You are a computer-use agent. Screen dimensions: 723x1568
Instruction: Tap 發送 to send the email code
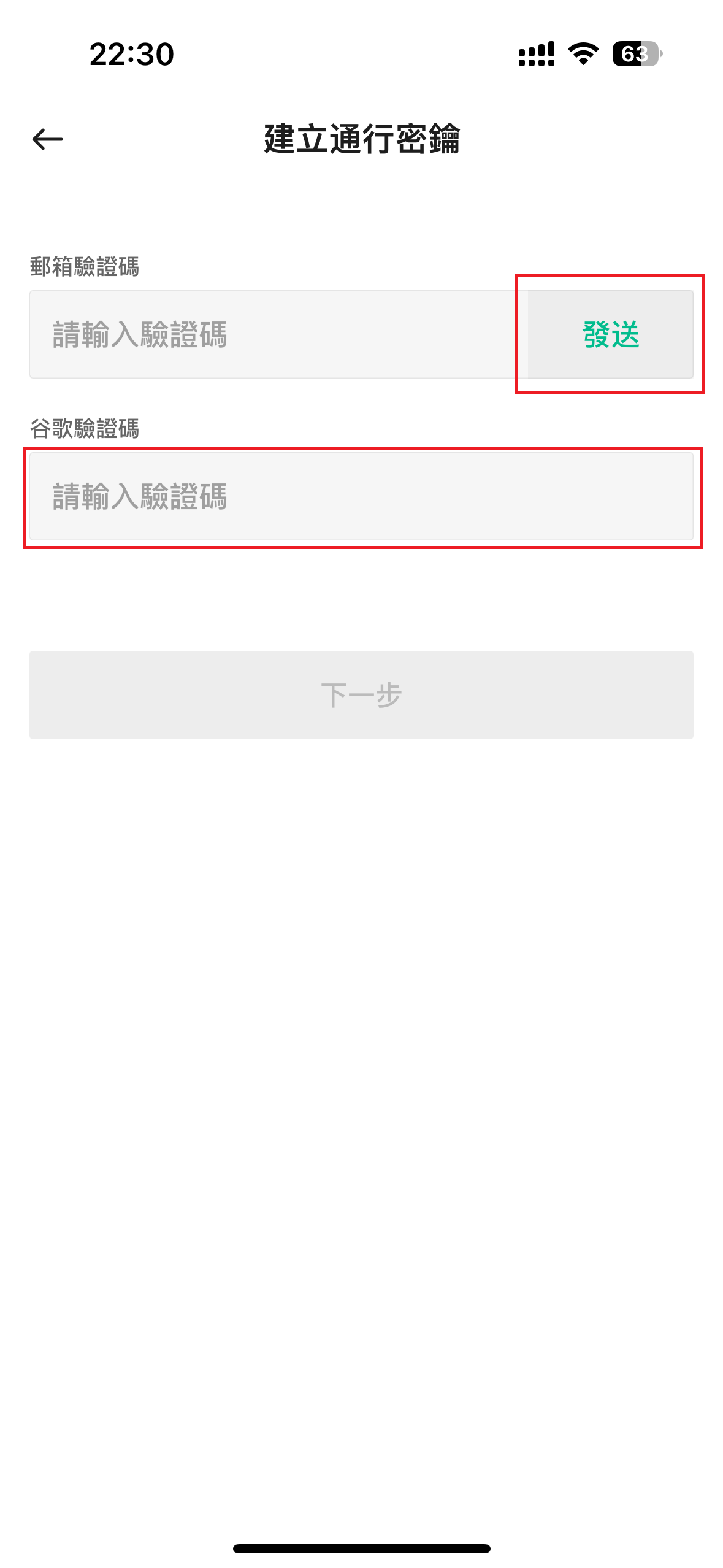tap(610, 334)
